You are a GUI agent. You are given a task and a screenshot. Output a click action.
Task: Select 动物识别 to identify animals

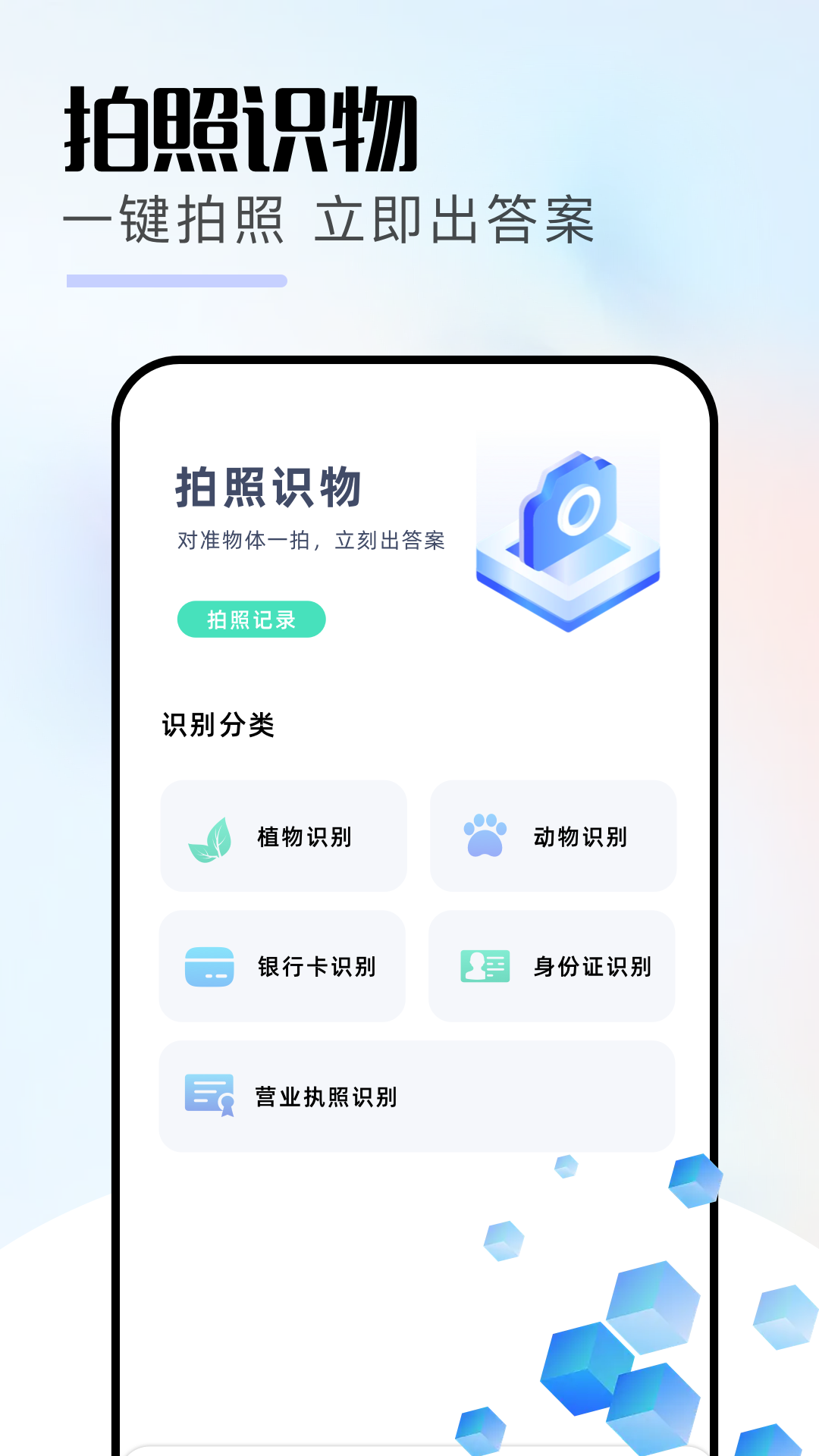coord(553,836)
